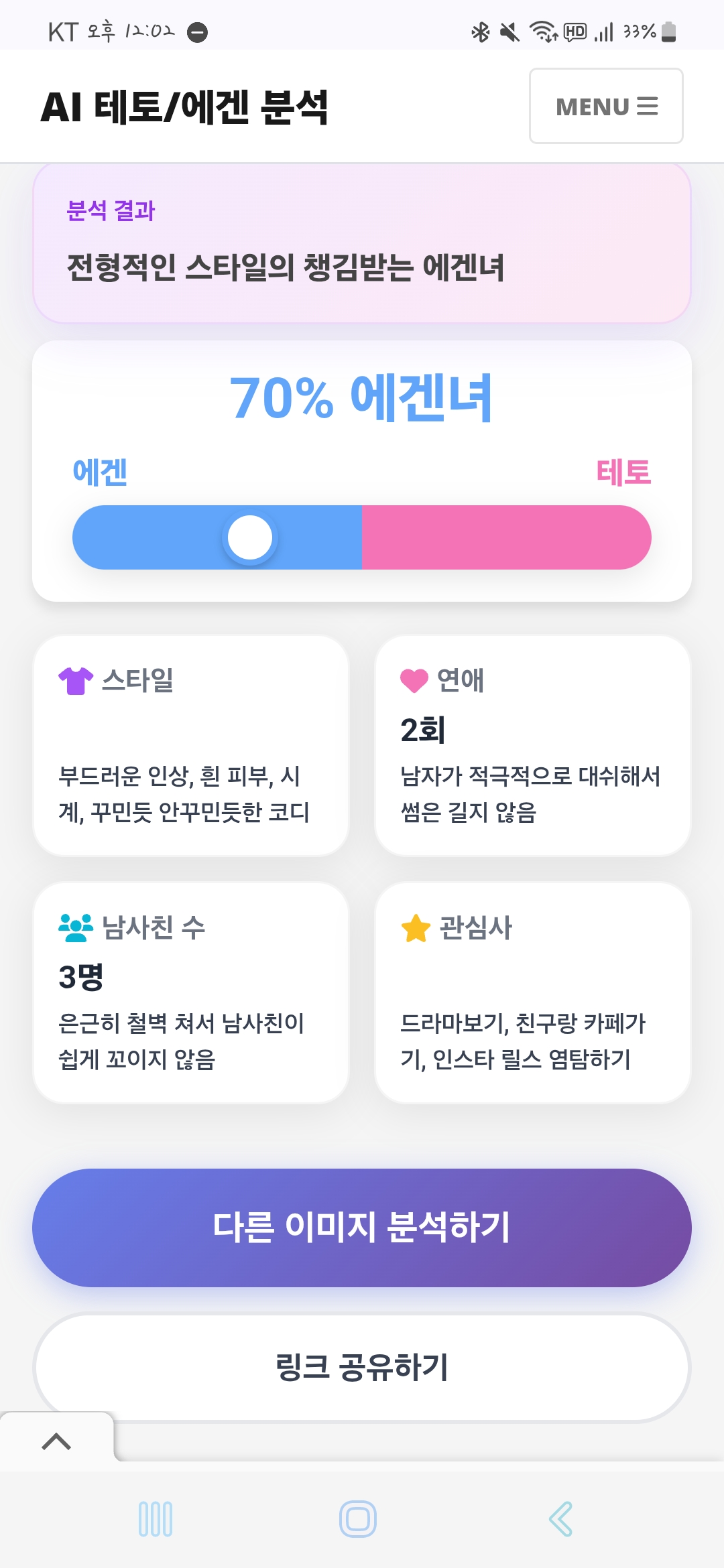Open the MENU button
This screenshot has height=1568, width=724.
coord(606,106)
